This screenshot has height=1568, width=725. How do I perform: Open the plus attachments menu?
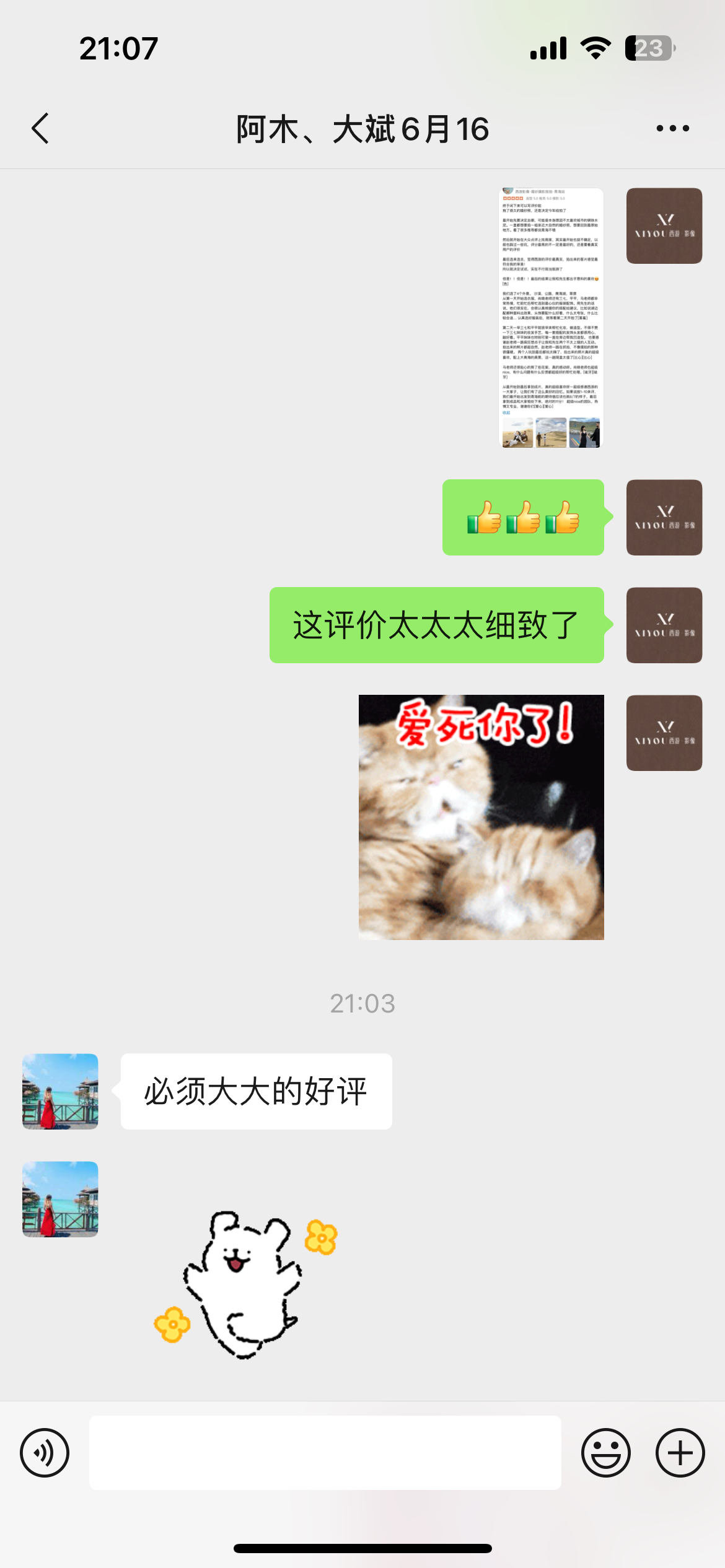680,1453
